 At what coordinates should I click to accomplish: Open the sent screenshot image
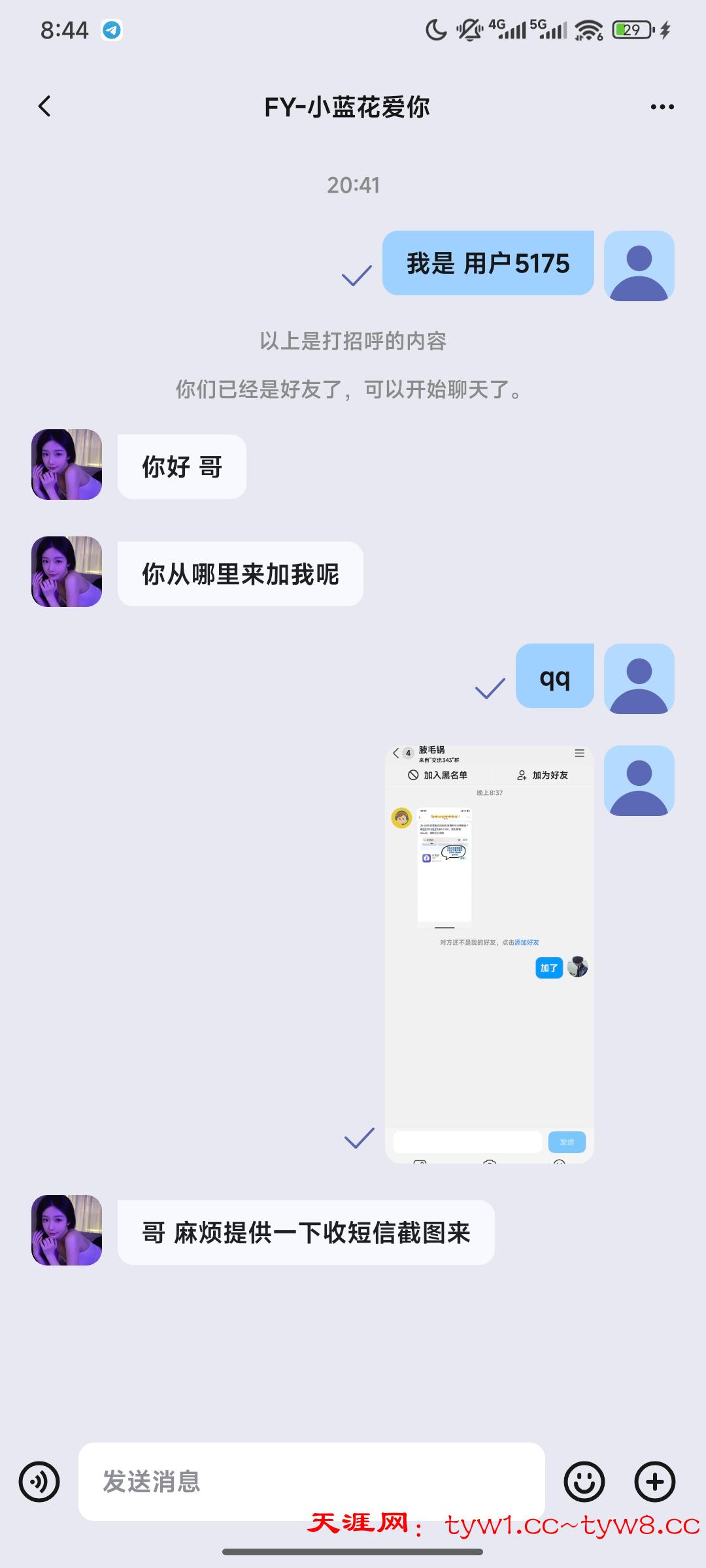[x=489, y=954]
